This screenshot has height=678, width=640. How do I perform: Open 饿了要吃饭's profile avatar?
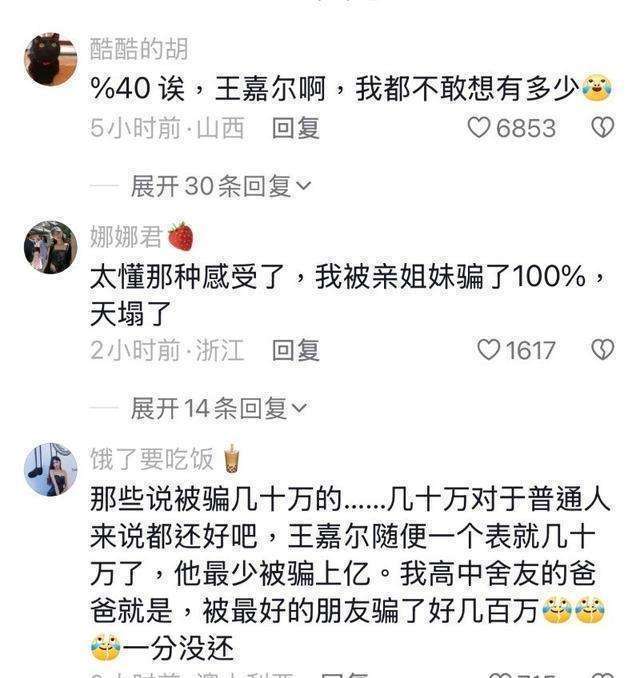(x=50, y=469)
